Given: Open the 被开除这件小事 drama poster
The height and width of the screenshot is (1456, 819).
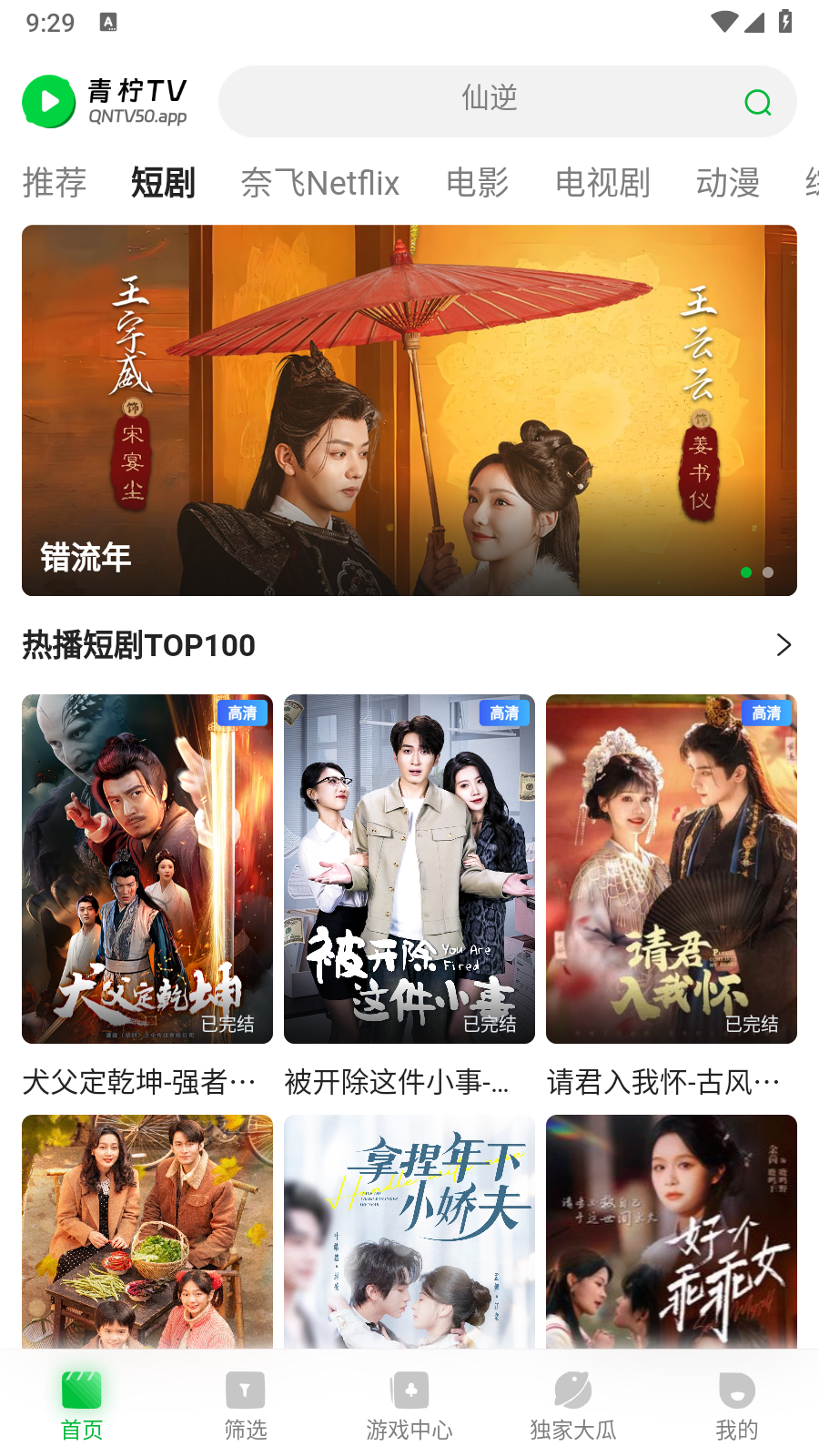Looking at the screenshot, I should tap(409, 868).
